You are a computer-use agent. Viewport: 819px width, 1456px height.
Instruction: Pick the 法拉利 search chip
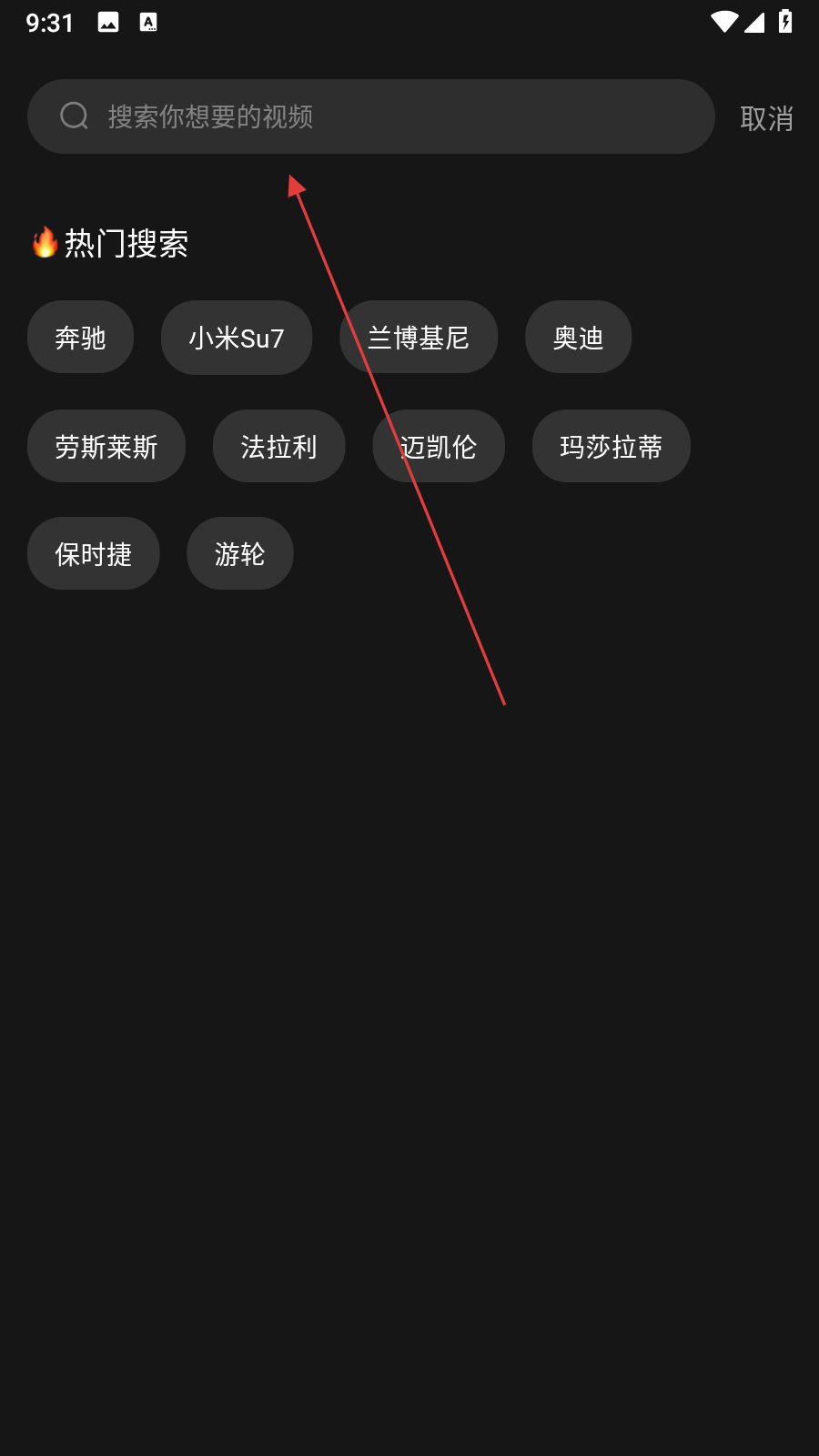[278, 446]
